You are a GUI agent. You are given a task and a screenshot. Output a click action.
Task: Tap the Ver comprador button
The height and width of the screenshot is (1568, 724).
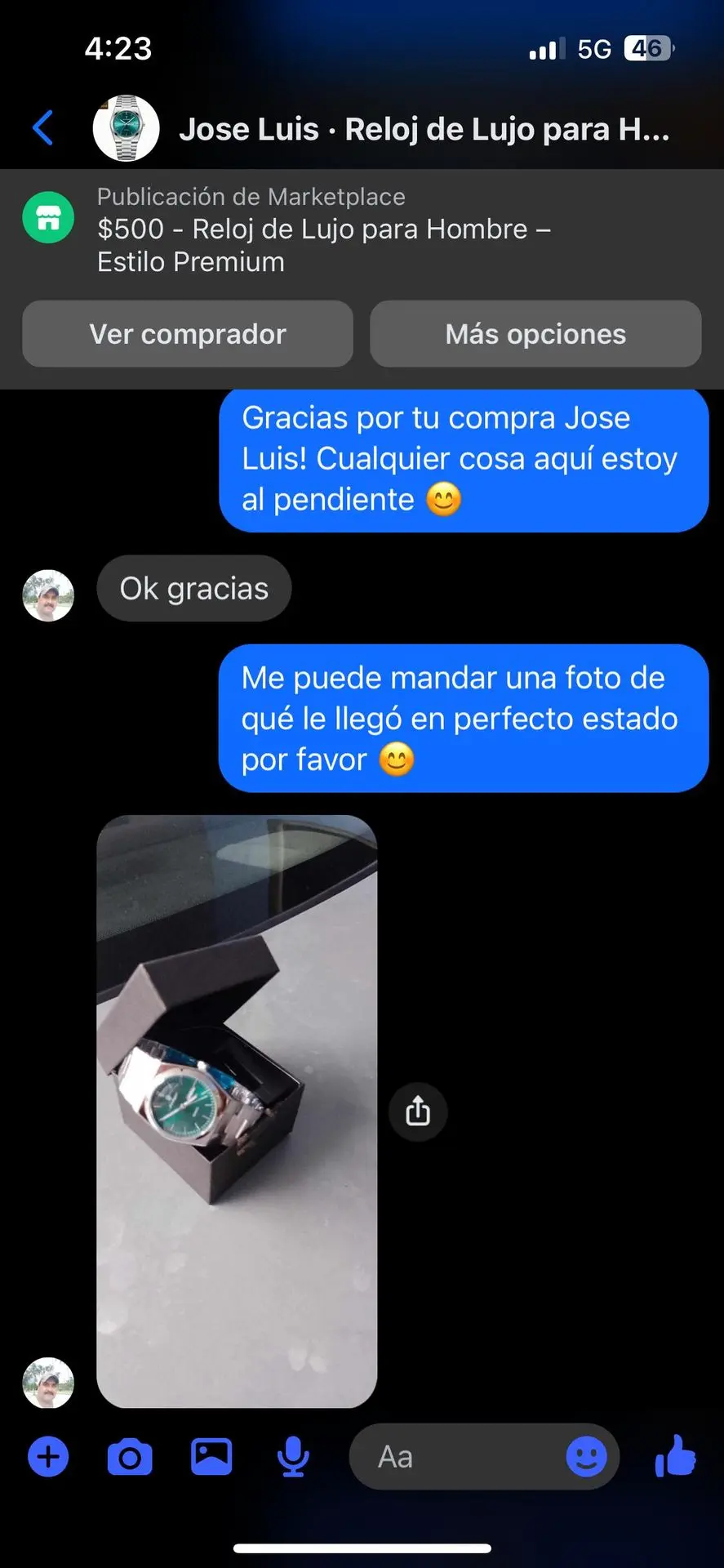(188, 334)
